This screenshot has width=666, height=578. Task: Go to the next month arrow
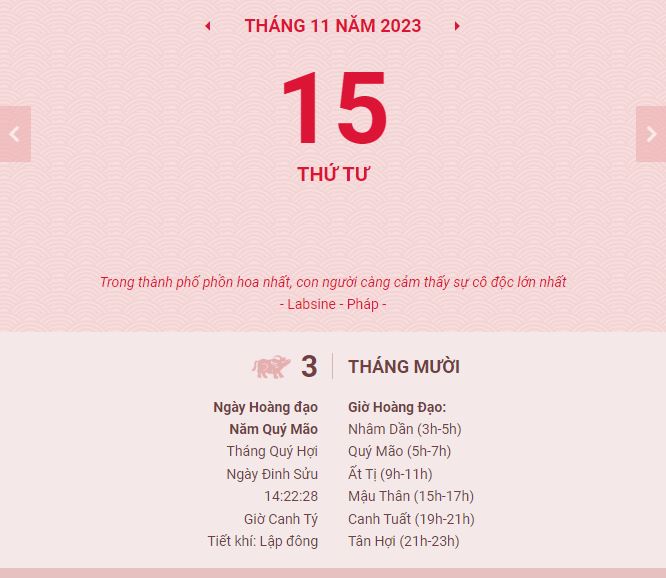457,26
